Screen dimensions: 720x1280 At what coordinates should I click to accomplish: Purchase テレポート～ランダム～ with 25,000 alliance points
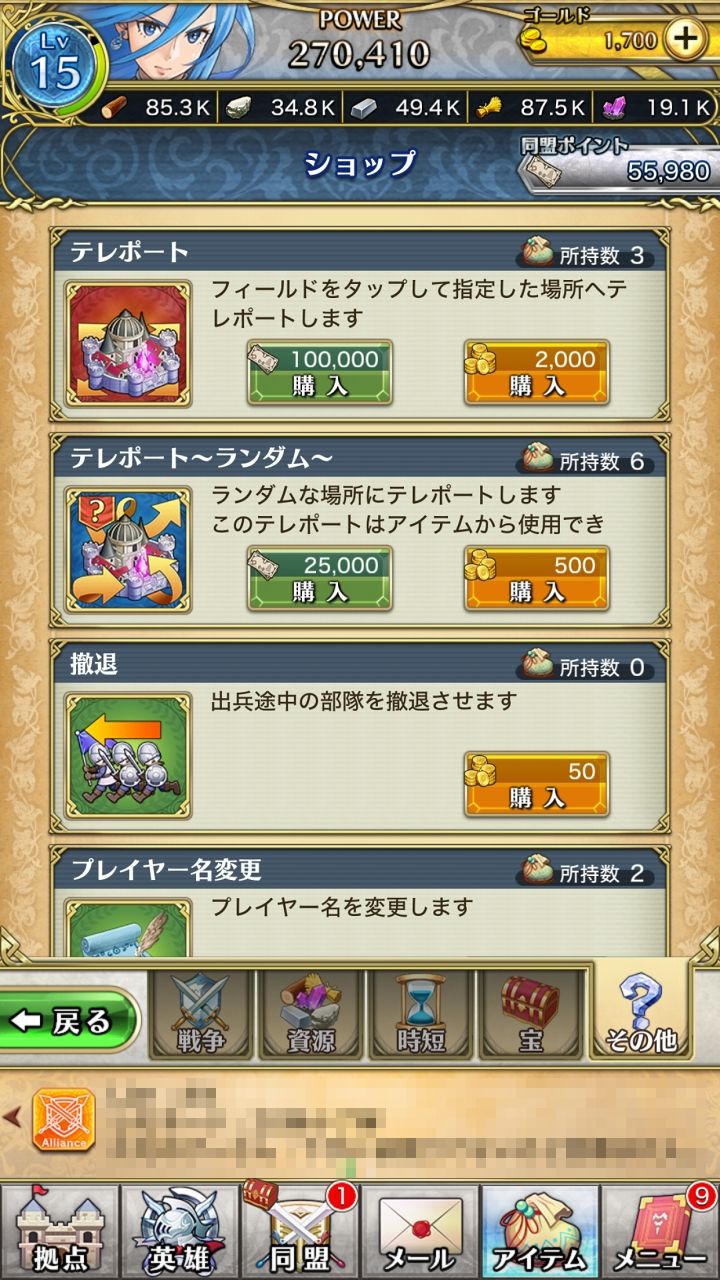click(x=320, y=578)
